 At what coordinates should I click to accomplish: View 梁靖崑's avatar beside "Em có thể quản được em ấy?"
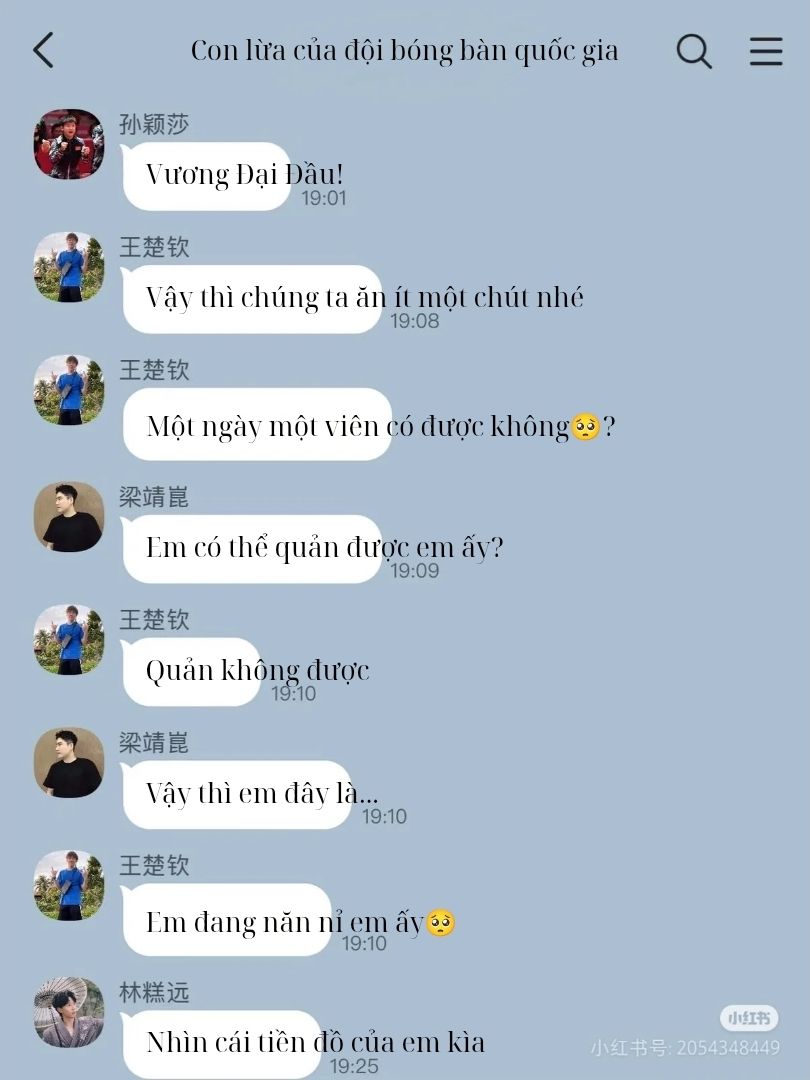(x=69, y=517)
